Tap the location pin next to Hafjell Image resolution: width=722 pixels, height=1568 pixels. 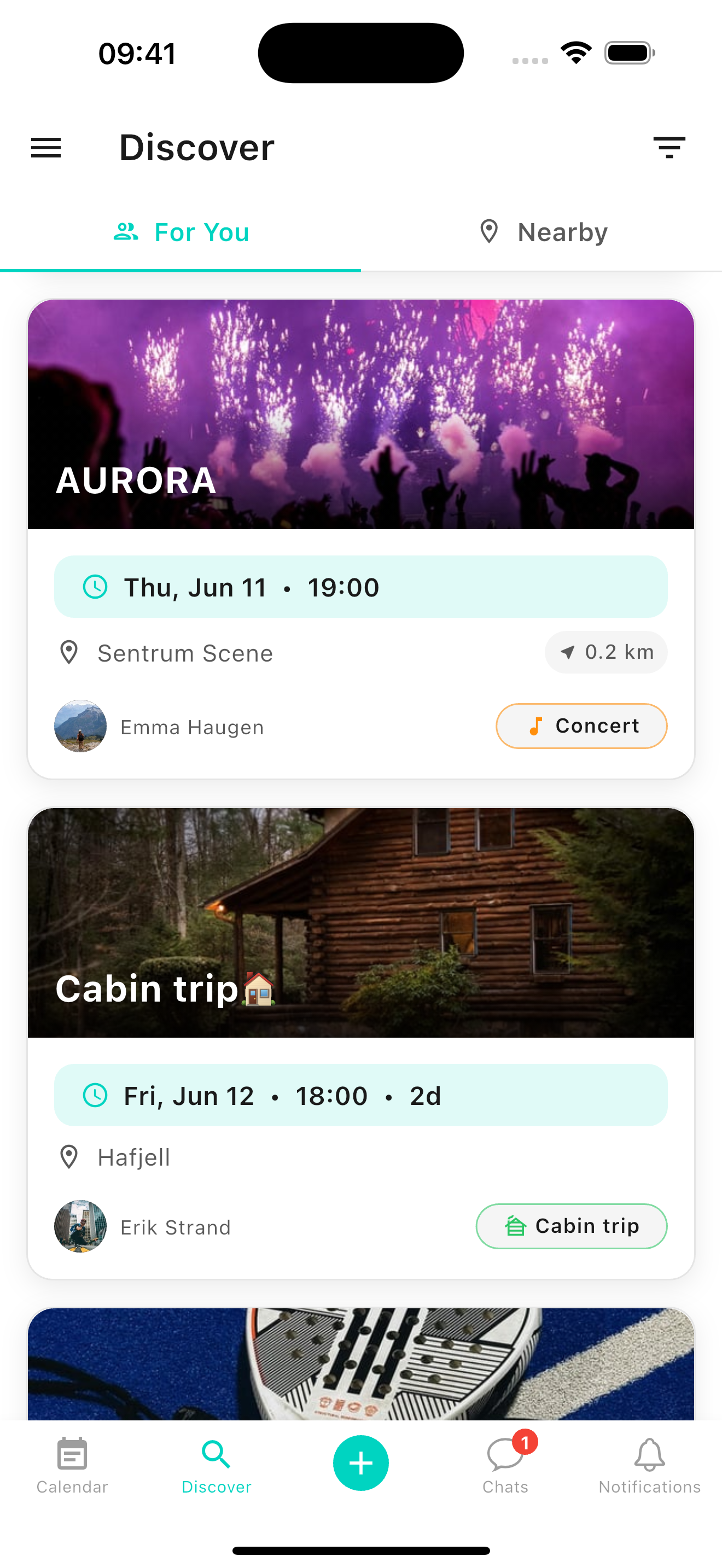(69, 1156)
